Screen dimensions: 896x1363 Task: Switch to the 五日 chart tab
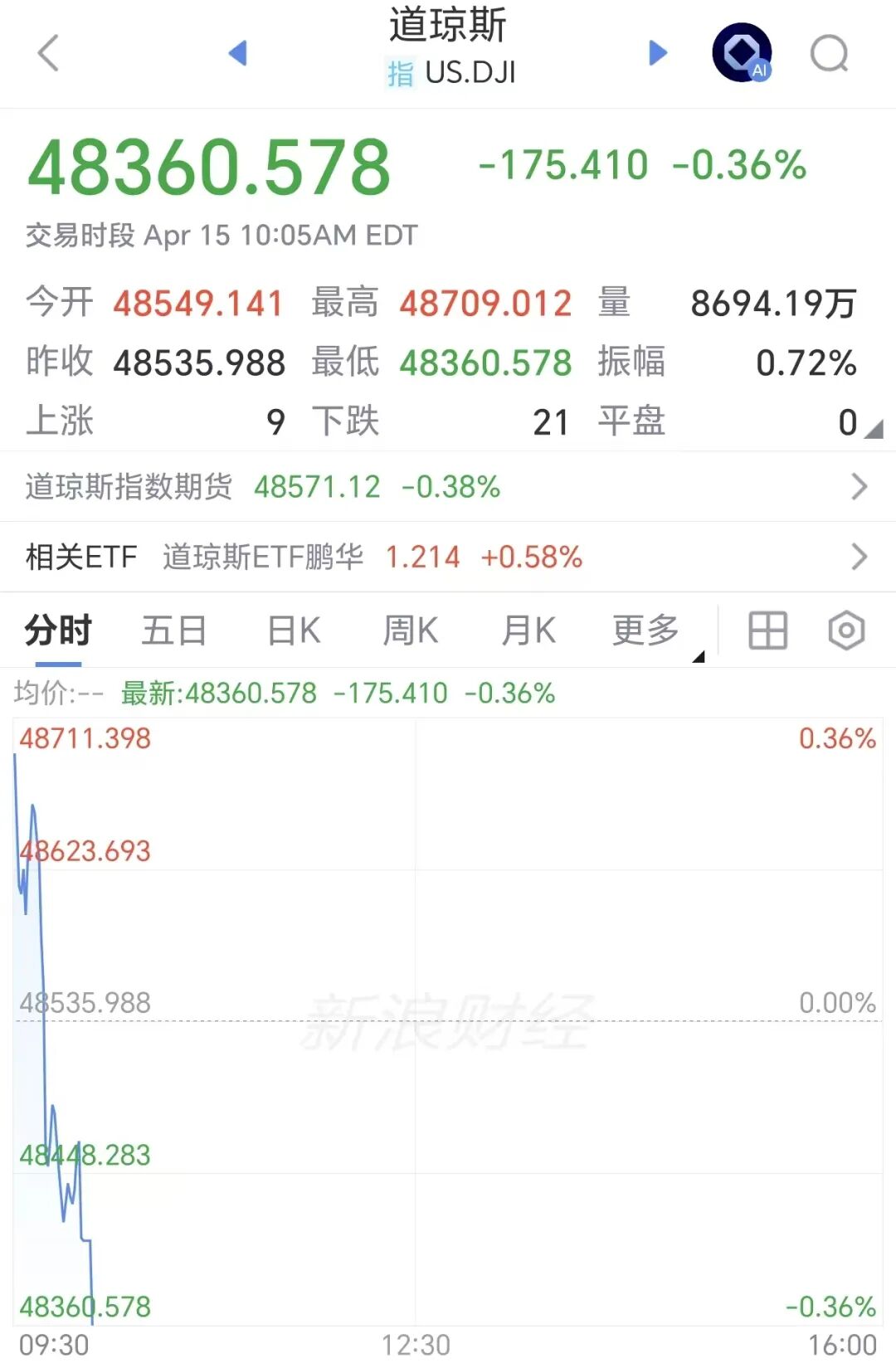point(174,630)
